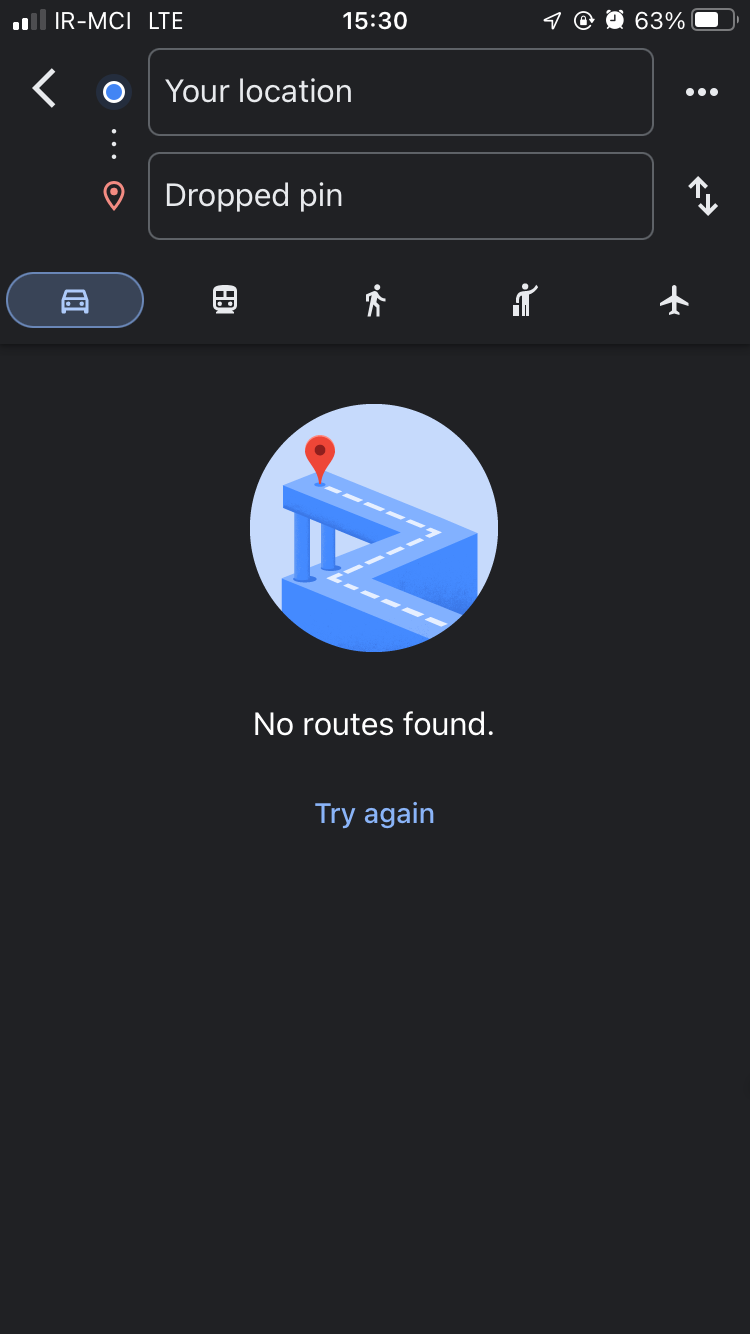Switch to the ride-hailing mode tab
This screenshot has width=750, height=1334.
pos(525,300)
